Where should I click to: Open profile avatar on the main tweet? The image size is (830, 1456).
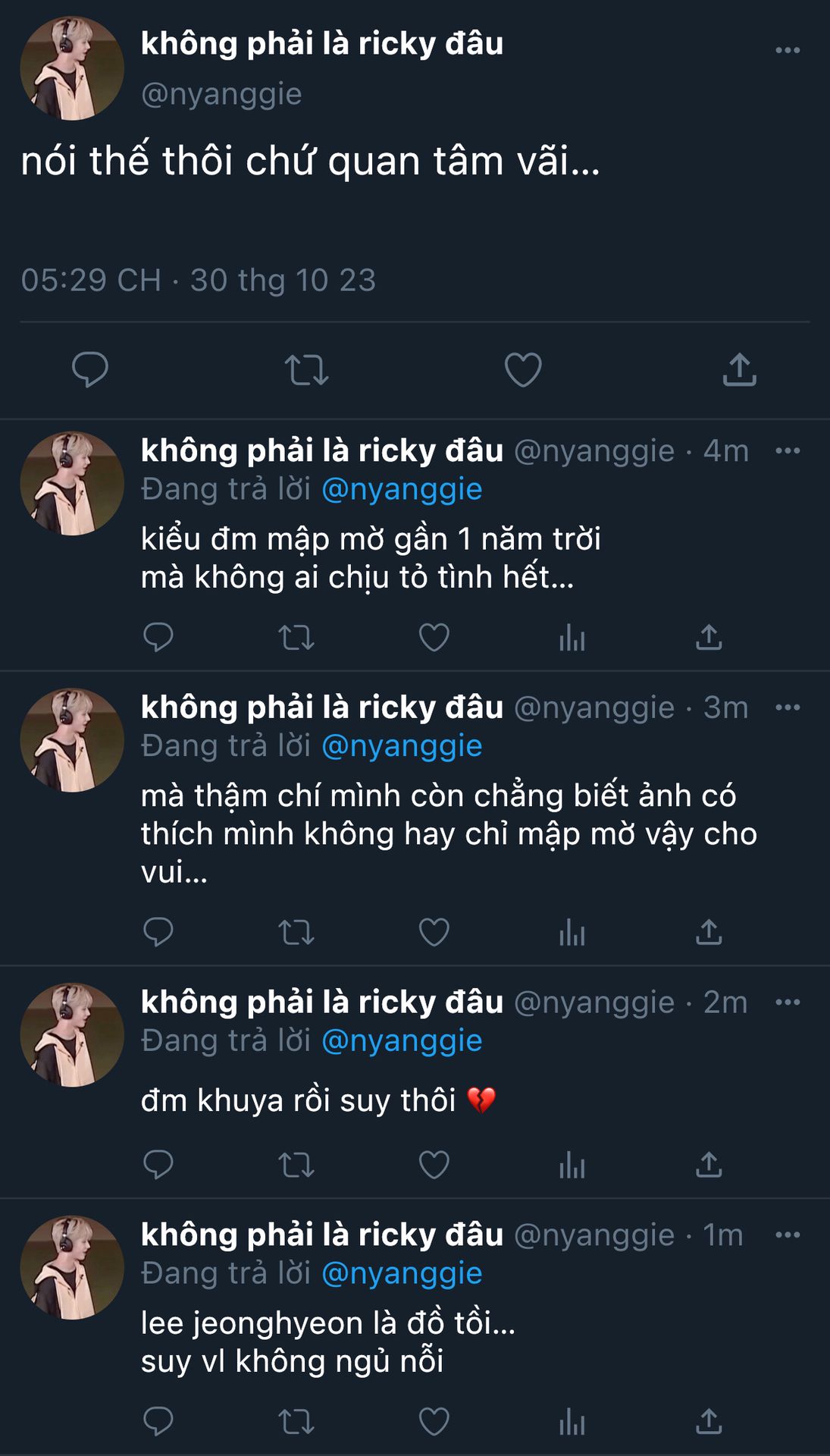click(72, 68)
